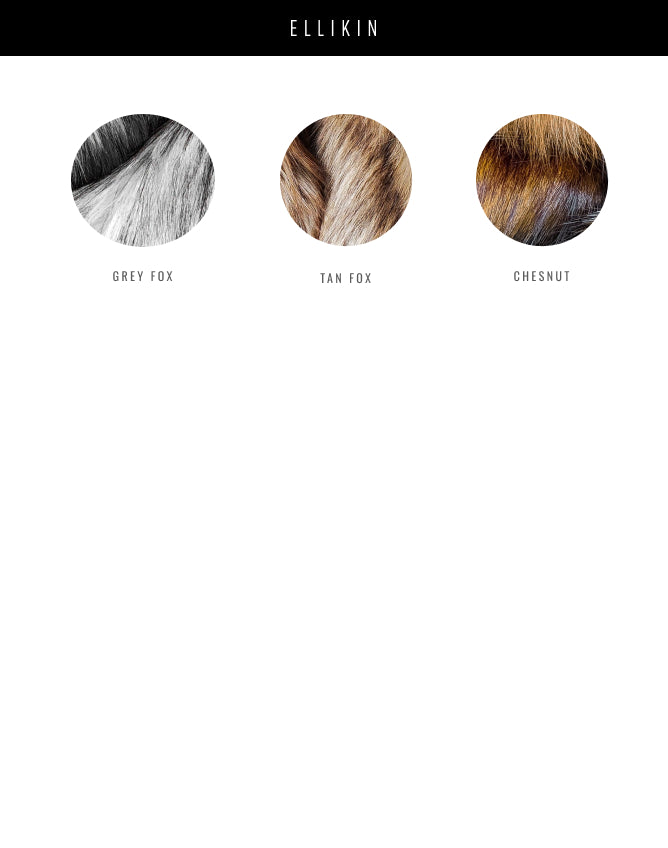This screenshot has width=668, height=848.
Task: Pick the Chesnut fur swatch
Action: 542,180
